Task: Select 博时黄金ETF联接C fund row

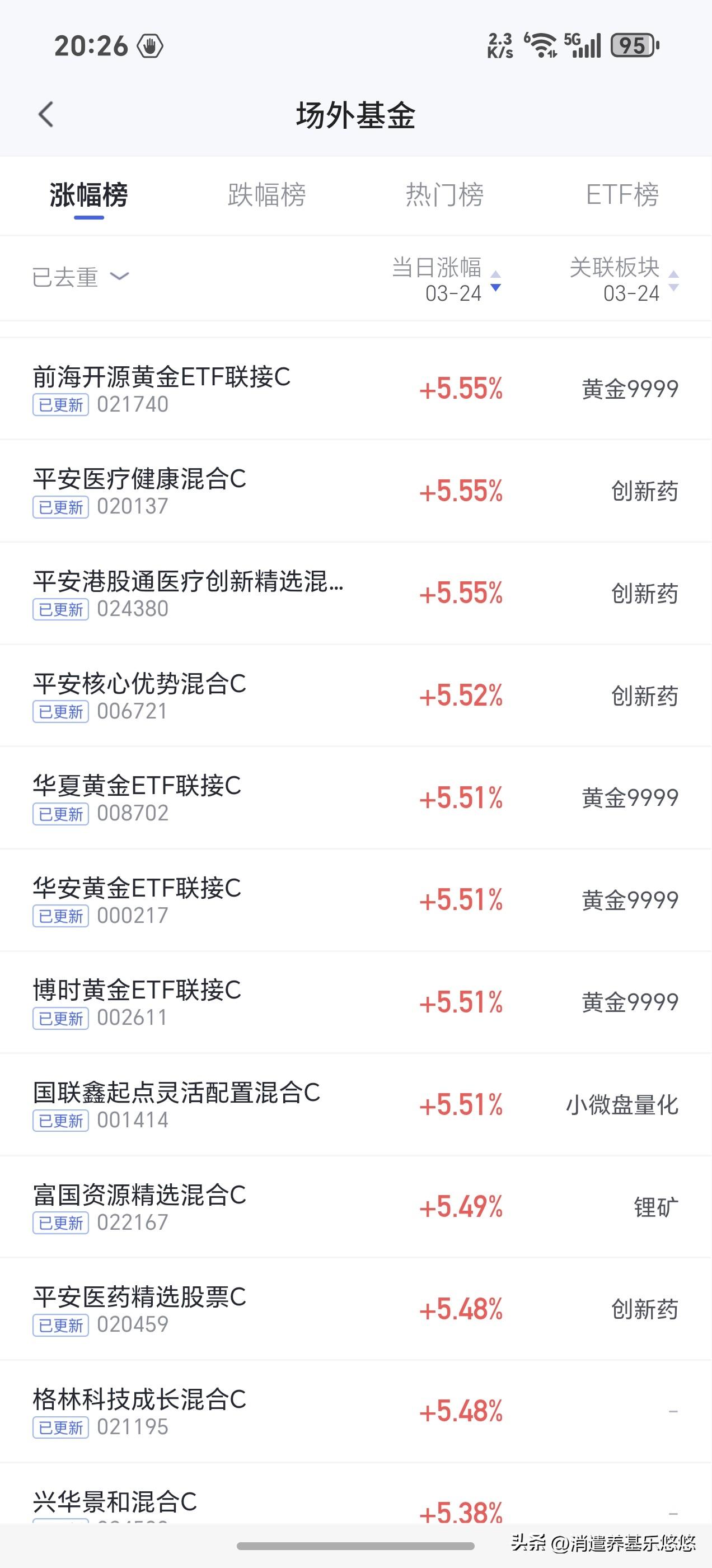Action: point(137,1002)
